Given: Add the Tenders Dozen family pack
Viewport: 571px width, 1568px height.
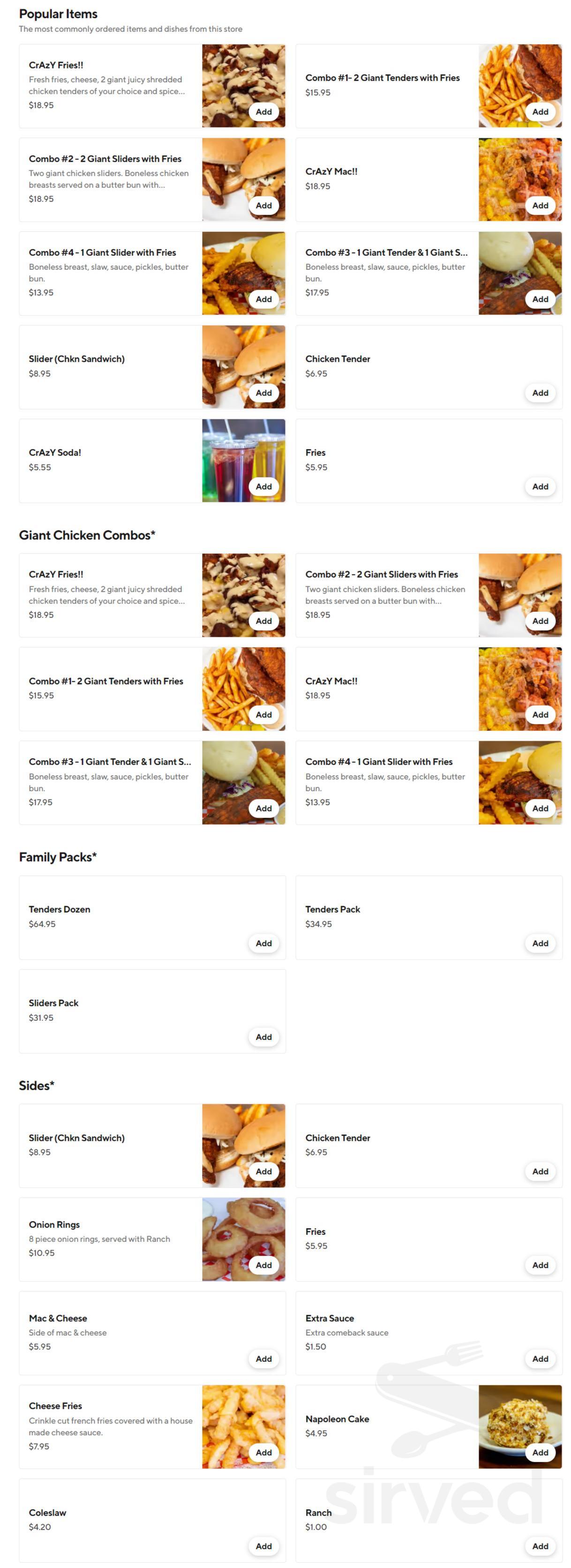Looking at the screenshot, I should coord(263,943).
